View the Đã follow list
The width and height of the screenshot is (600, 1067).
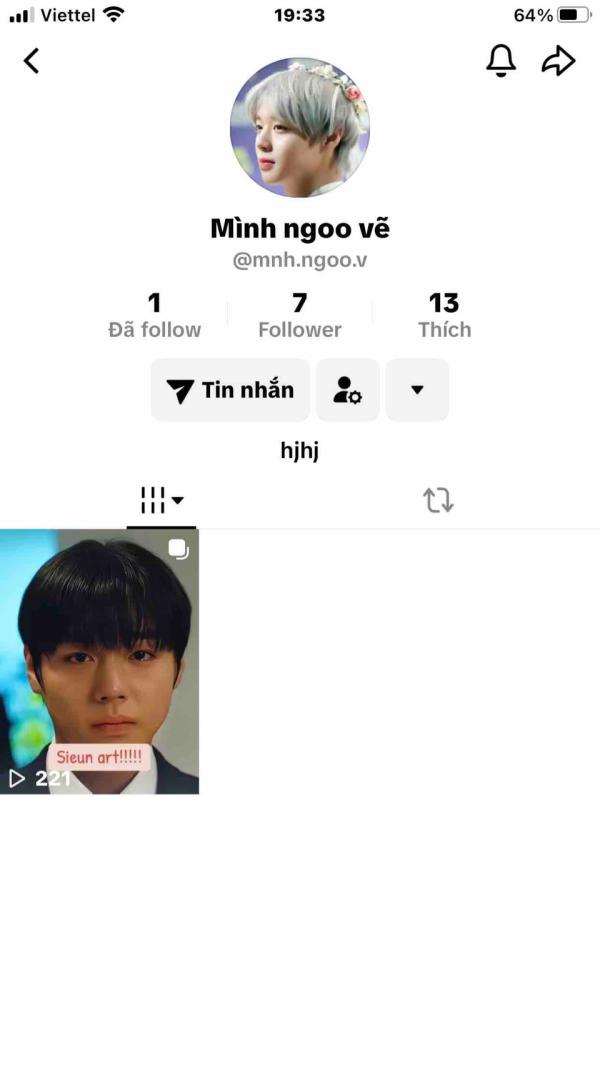pyautogui.click(x=154, y=315)
